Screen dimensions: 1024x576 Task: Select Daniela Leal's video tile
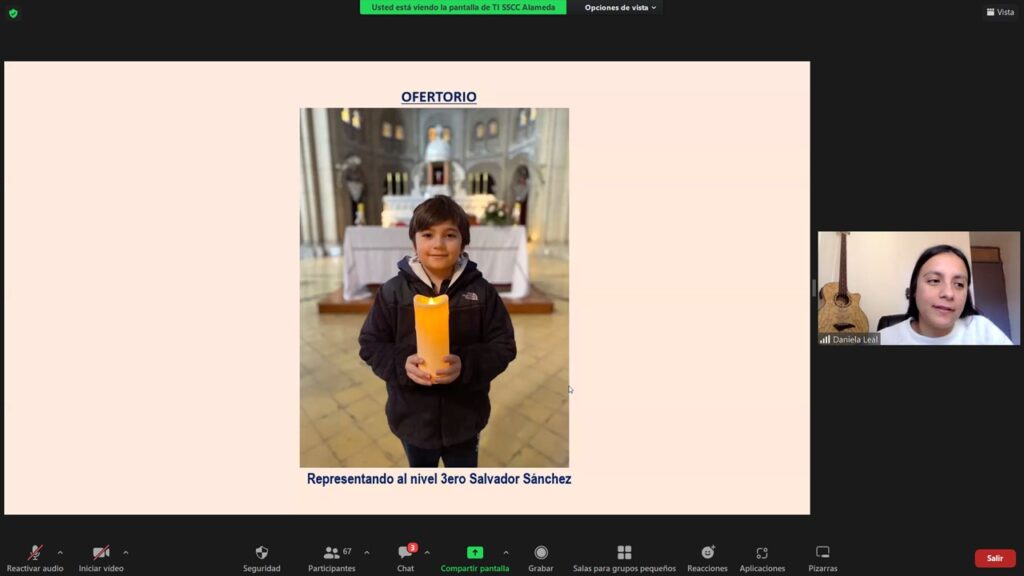pyautogui.click(x=918, y=288)
